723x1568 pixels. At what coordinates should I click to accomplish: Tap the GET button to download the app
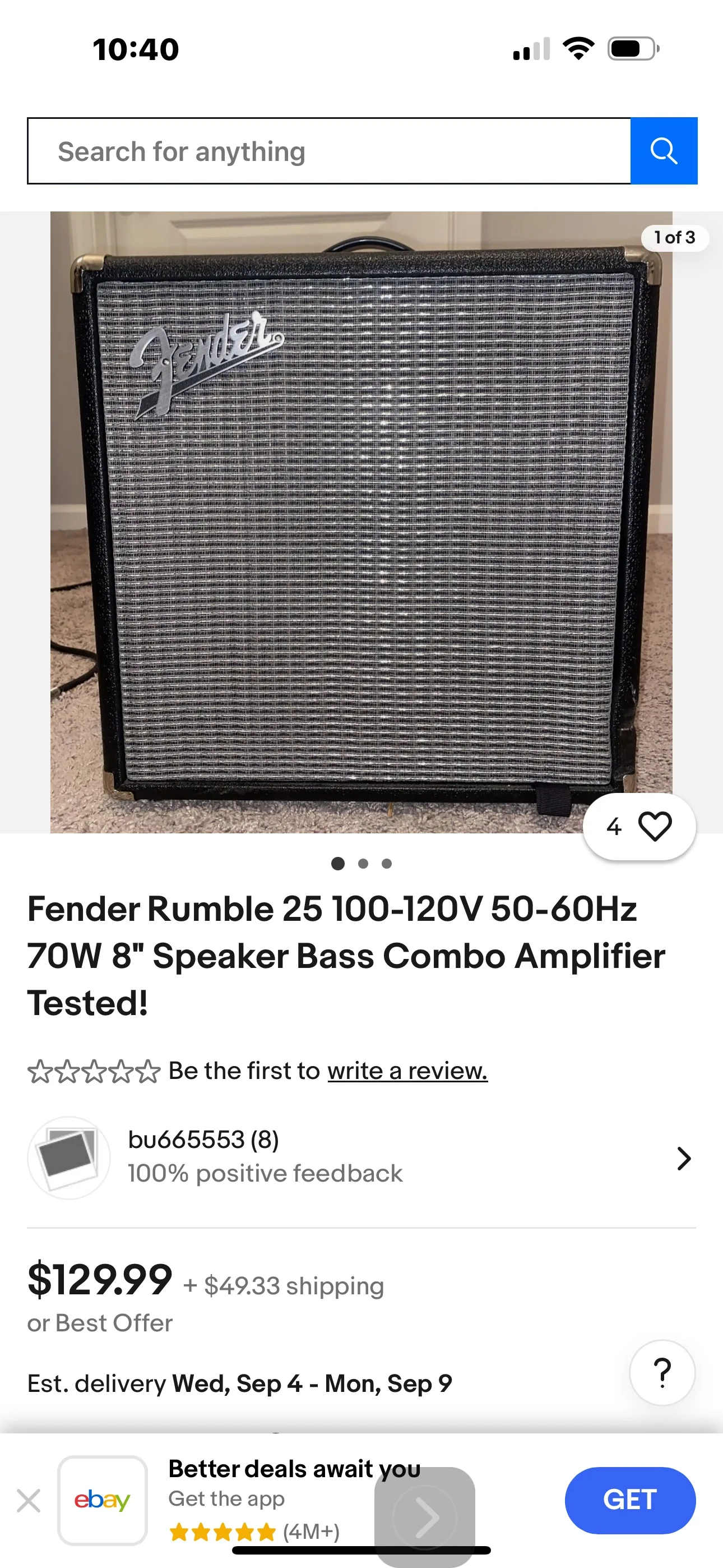tap(630, 1501)
